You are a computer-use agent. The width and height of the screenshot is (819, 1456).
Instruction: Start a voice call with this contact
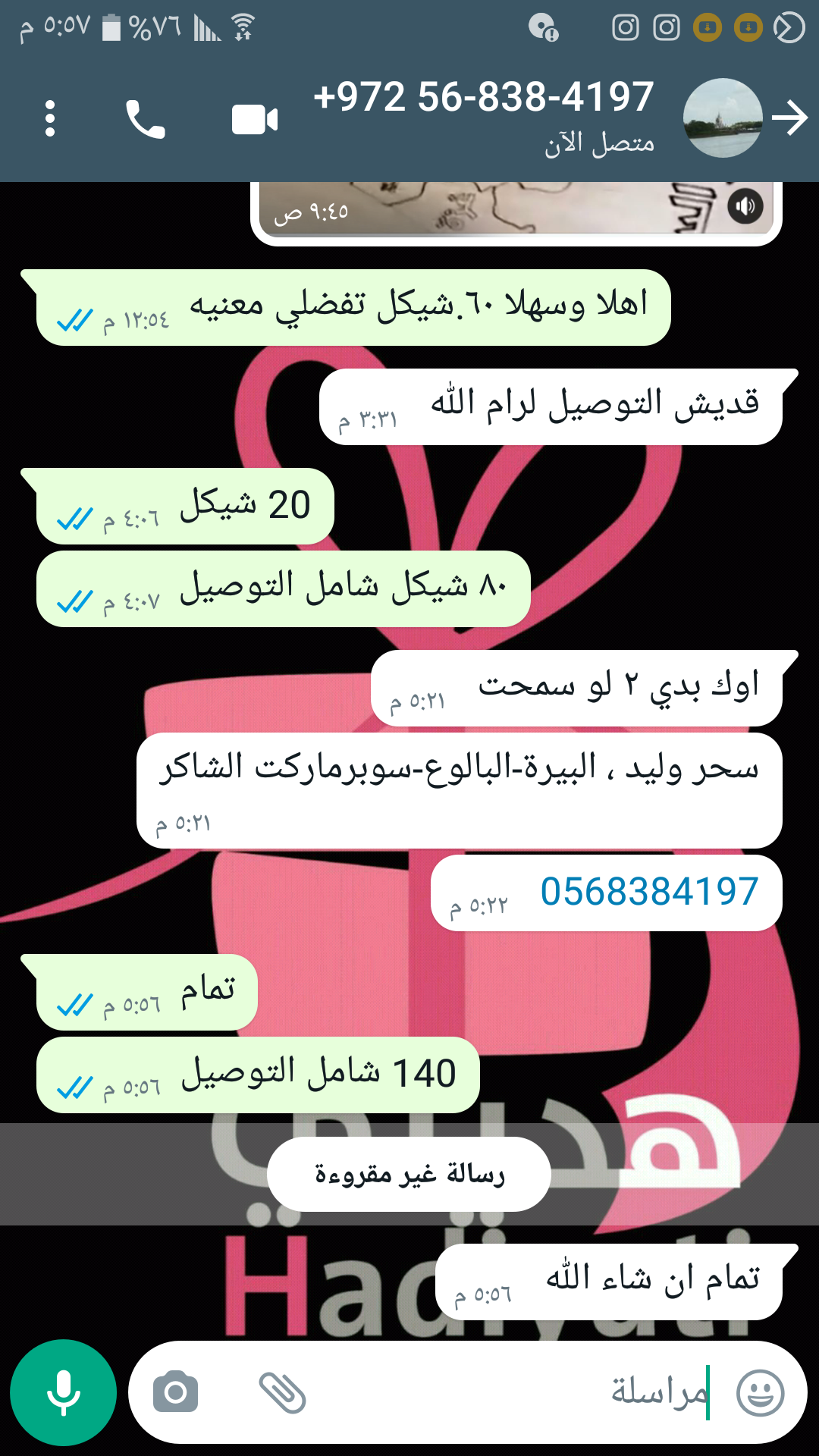click(x=145, y=119)
